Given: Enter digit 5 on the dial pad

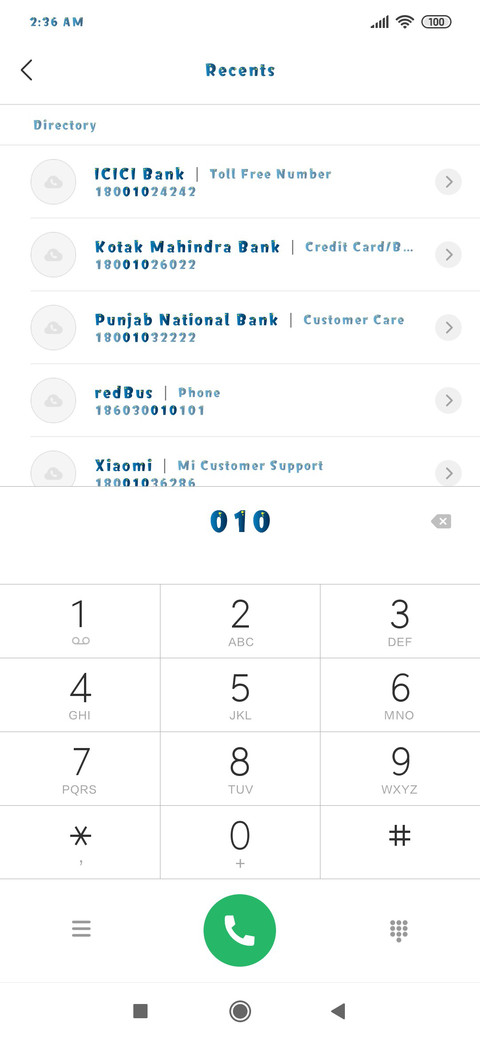Looking at the screenshot, I should (x=240, y=695).
